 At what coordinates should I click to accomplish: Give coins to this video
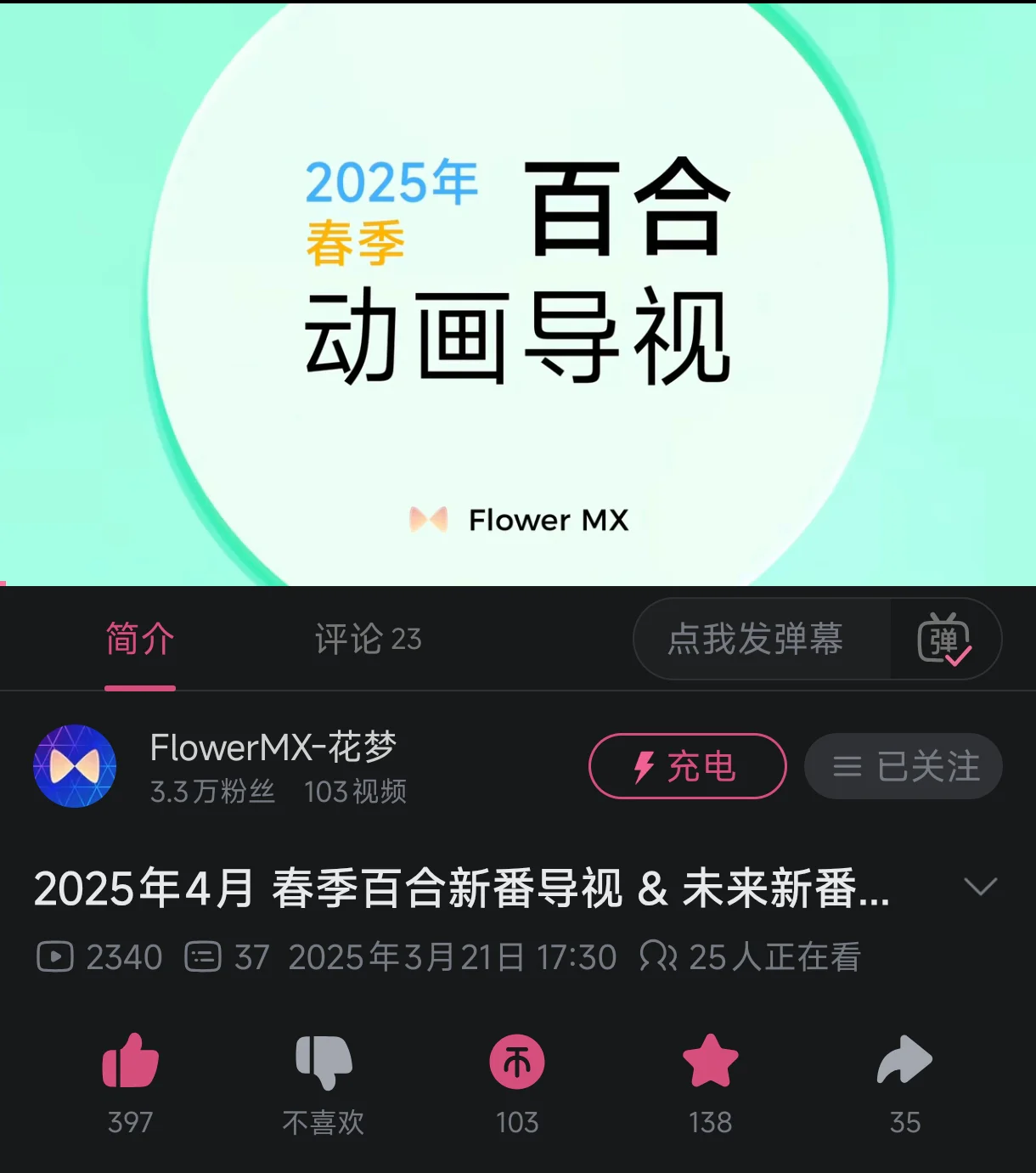coord(517,1062)
